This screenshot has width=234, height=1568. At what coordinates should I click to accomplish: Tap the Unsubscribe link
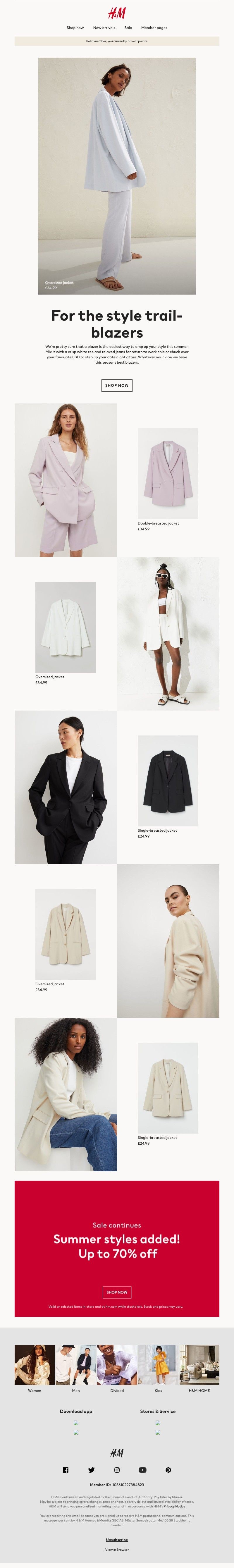pos(117,1539)
